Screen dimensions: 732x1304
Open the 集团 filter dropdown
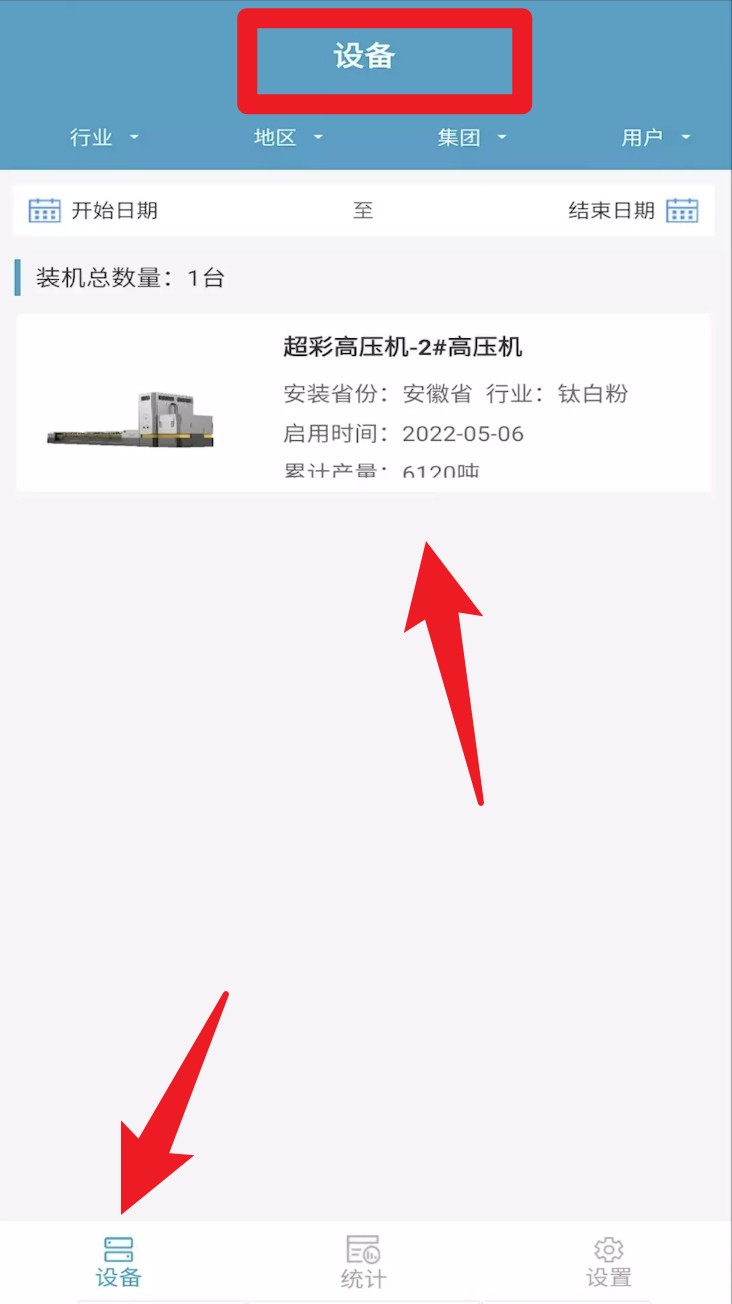point(472,138)
